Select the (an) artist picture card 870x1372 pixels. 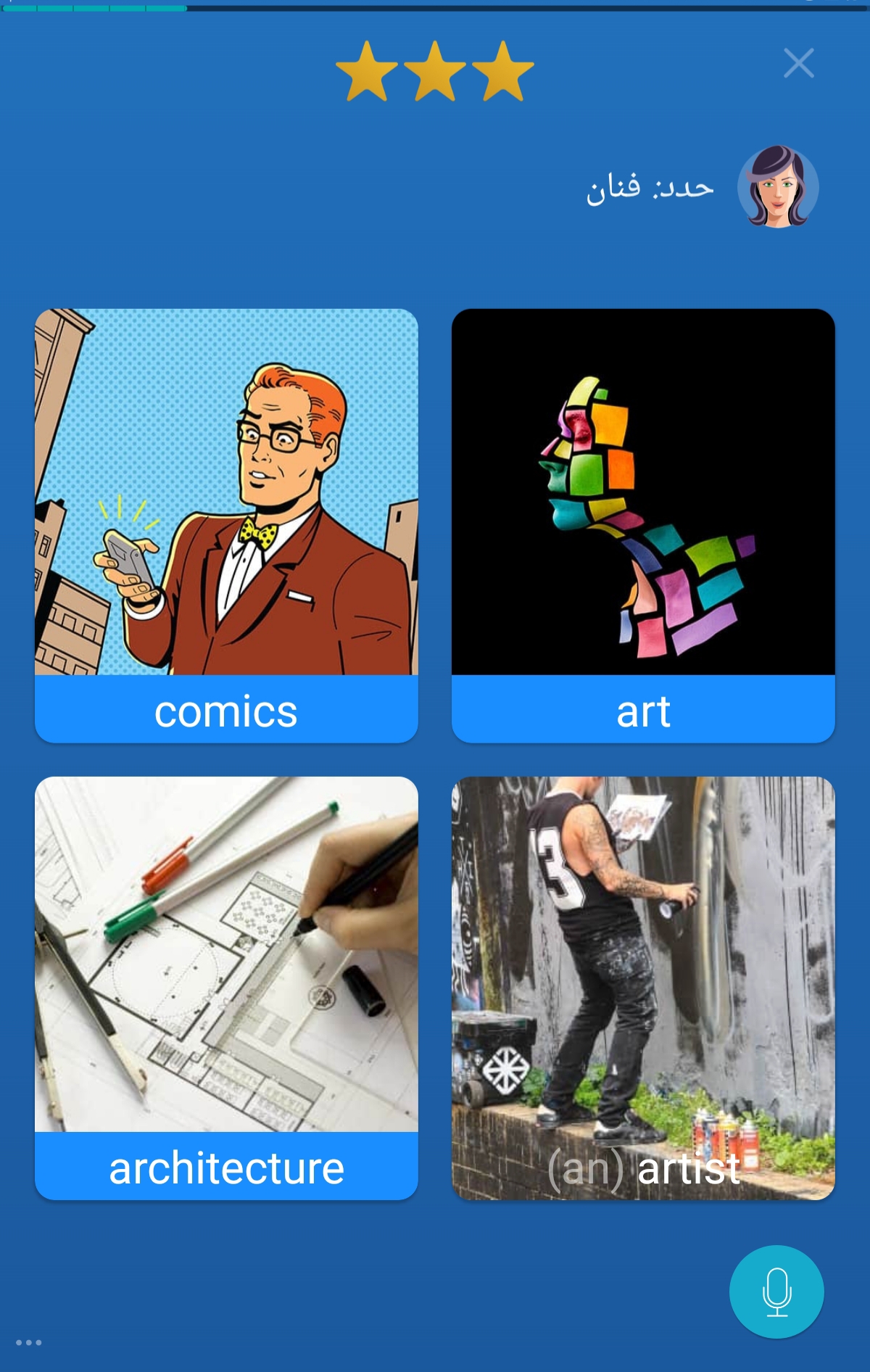click(x=643, y=987)
